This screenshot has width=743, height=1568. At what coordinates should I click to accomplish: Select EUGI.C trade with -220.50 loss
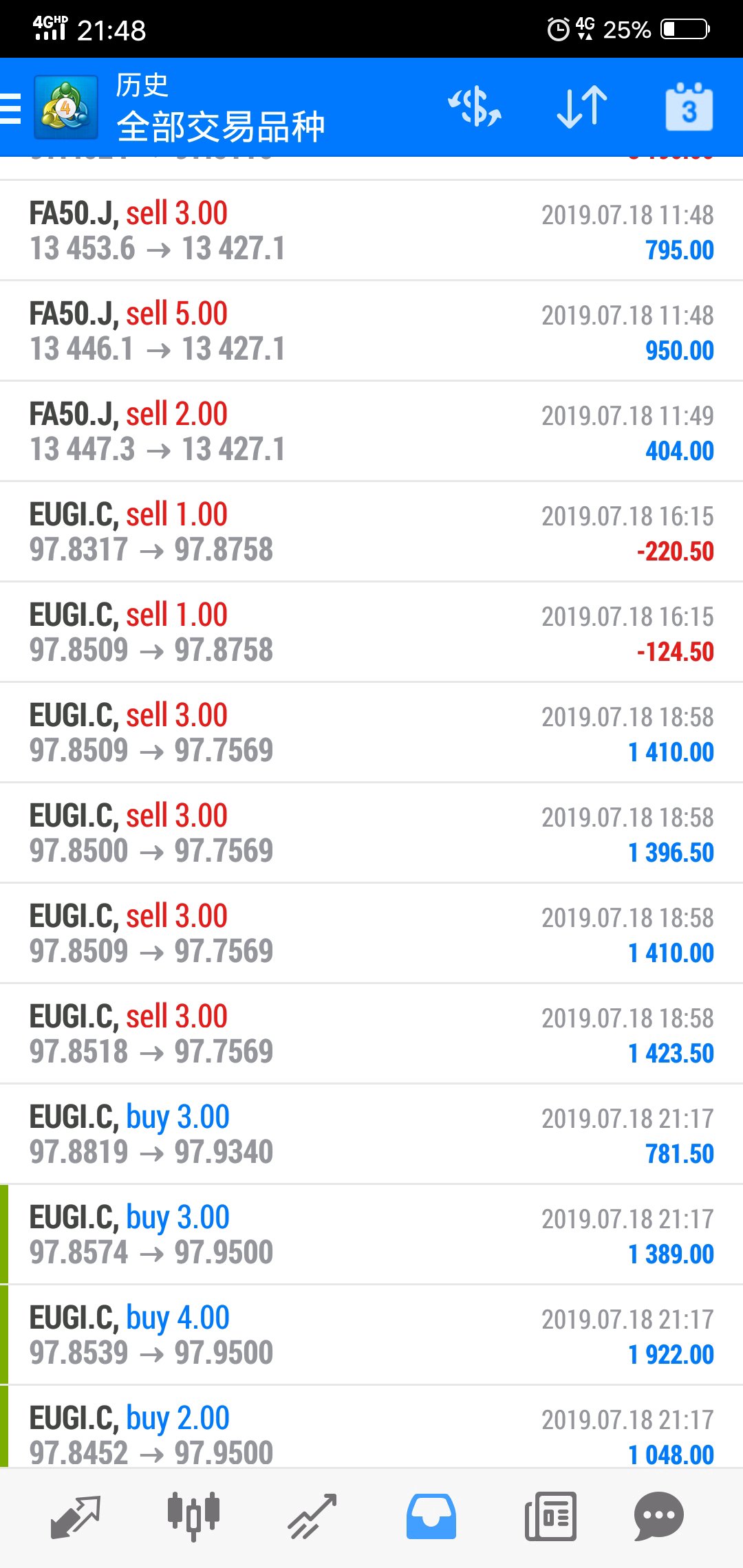371,532
